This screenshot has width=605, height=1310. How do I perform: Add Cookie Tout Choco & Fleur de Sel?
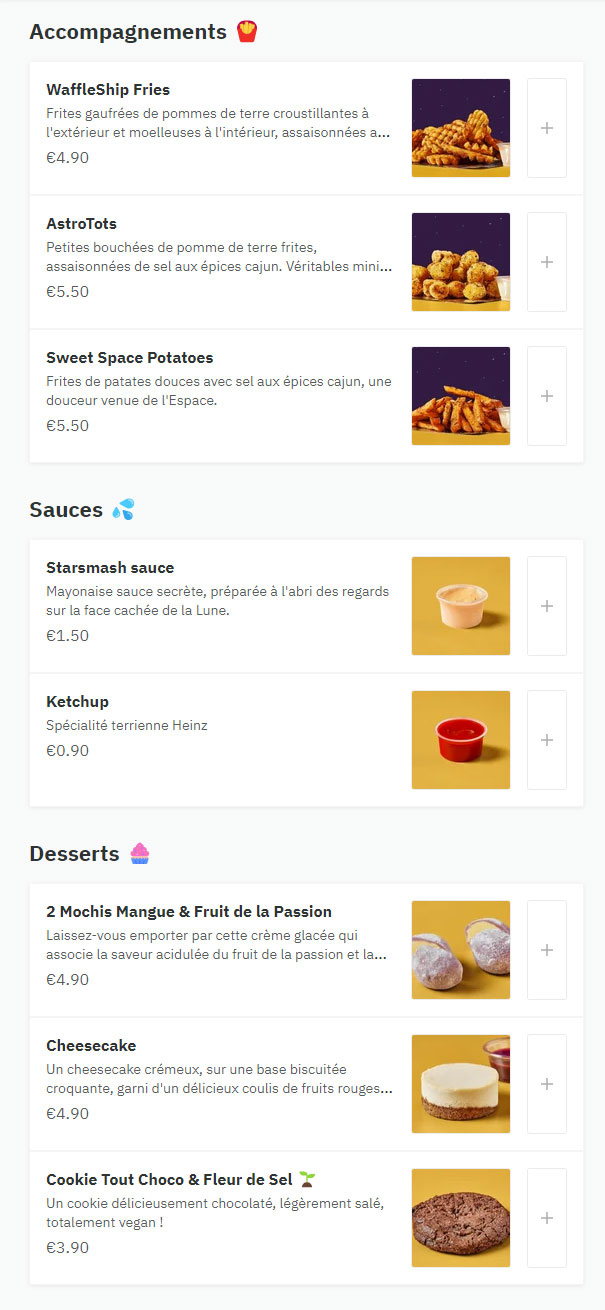tap(546, 1218)
